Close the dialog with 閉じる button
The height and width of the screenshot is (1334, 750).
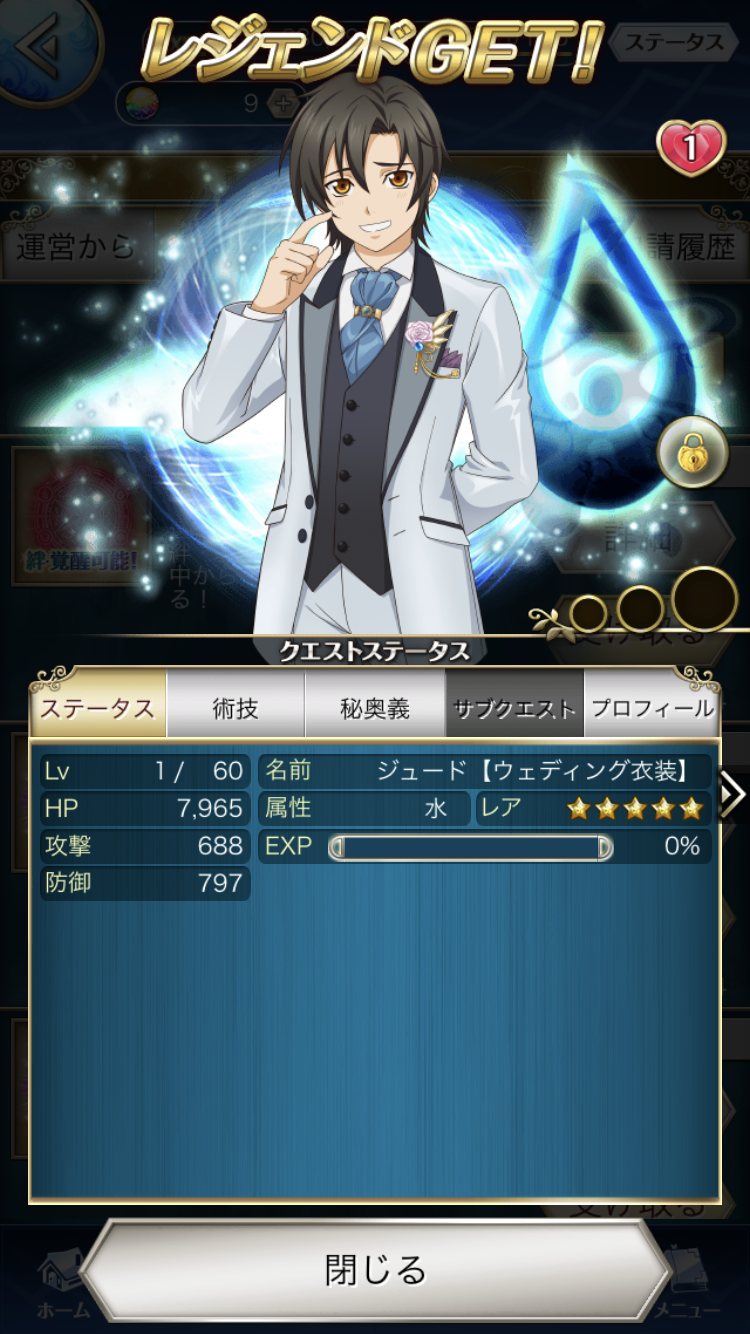pos(375,1270)
